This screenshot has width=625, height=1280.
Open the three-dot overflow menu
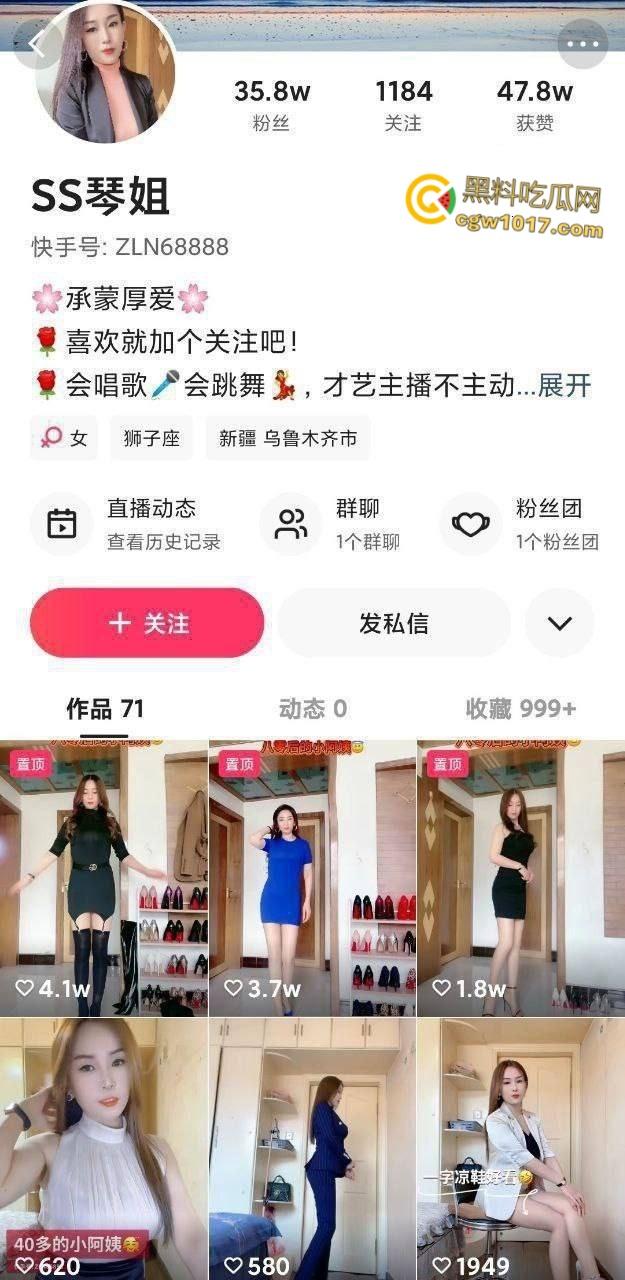click(582, 44)
